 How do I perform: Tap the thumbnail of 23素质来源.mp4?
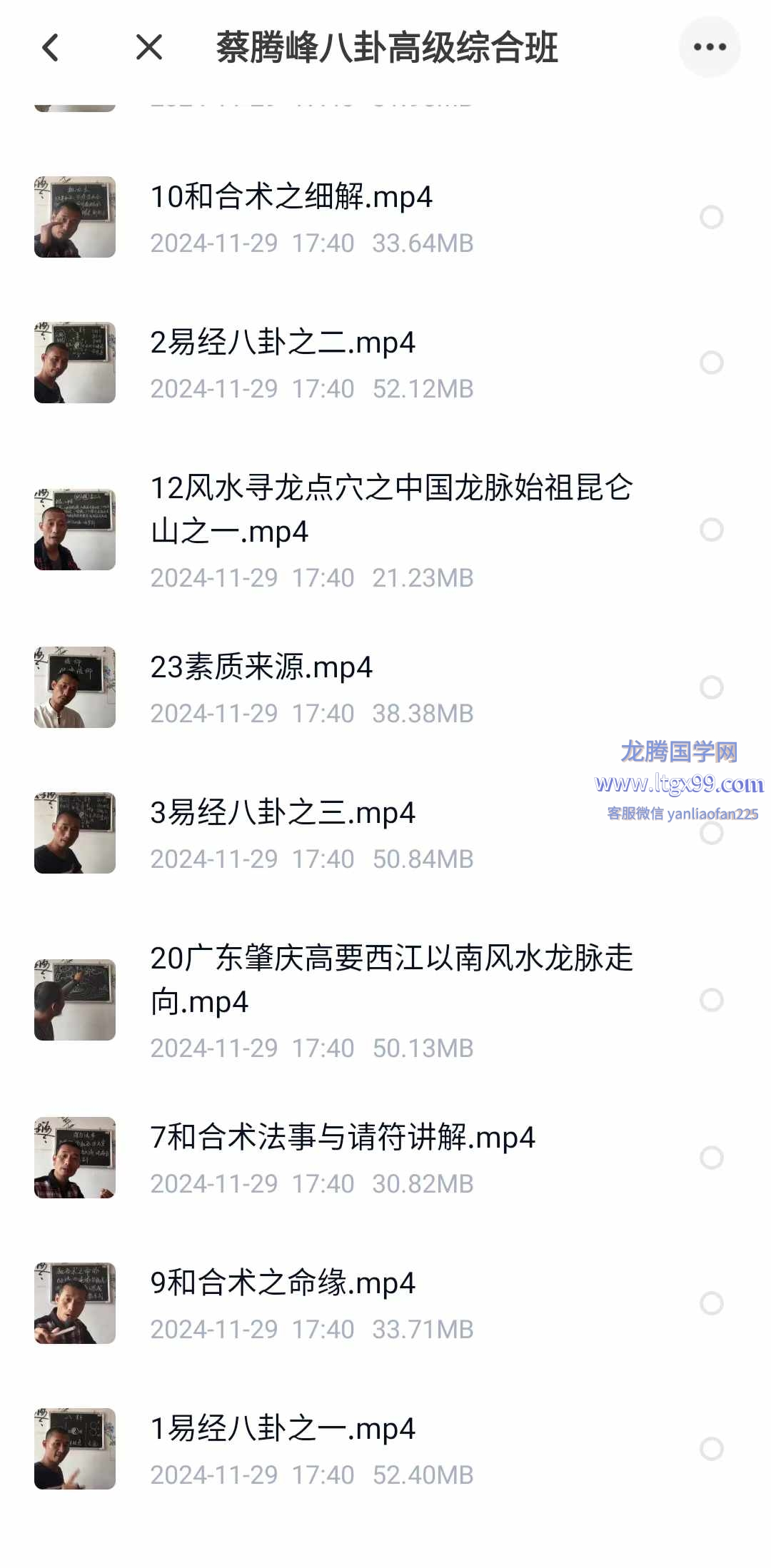pos(75,687)
